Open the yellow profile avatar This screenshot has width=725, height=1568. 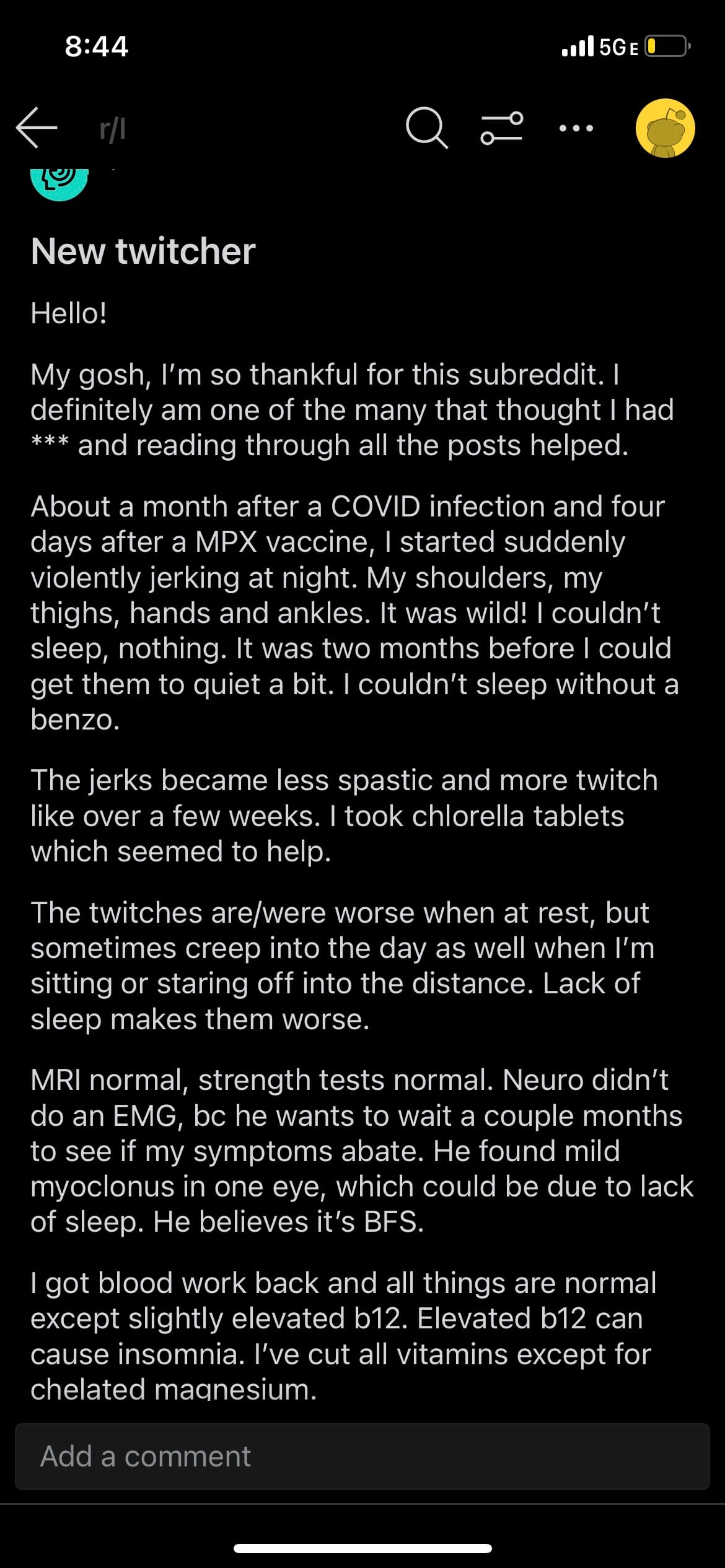pos(665,128)
